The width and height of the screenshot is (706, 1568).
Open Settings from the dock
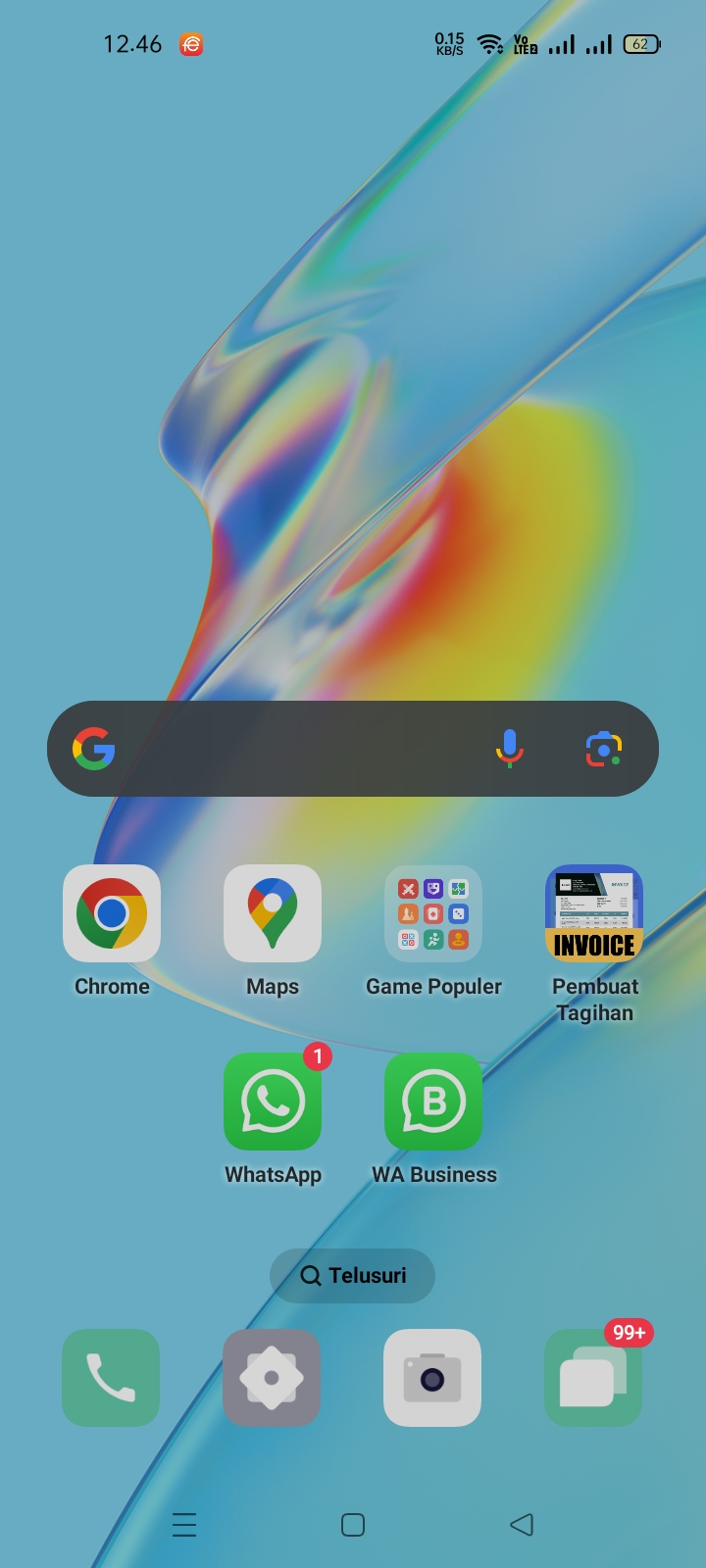point(272,1378)
